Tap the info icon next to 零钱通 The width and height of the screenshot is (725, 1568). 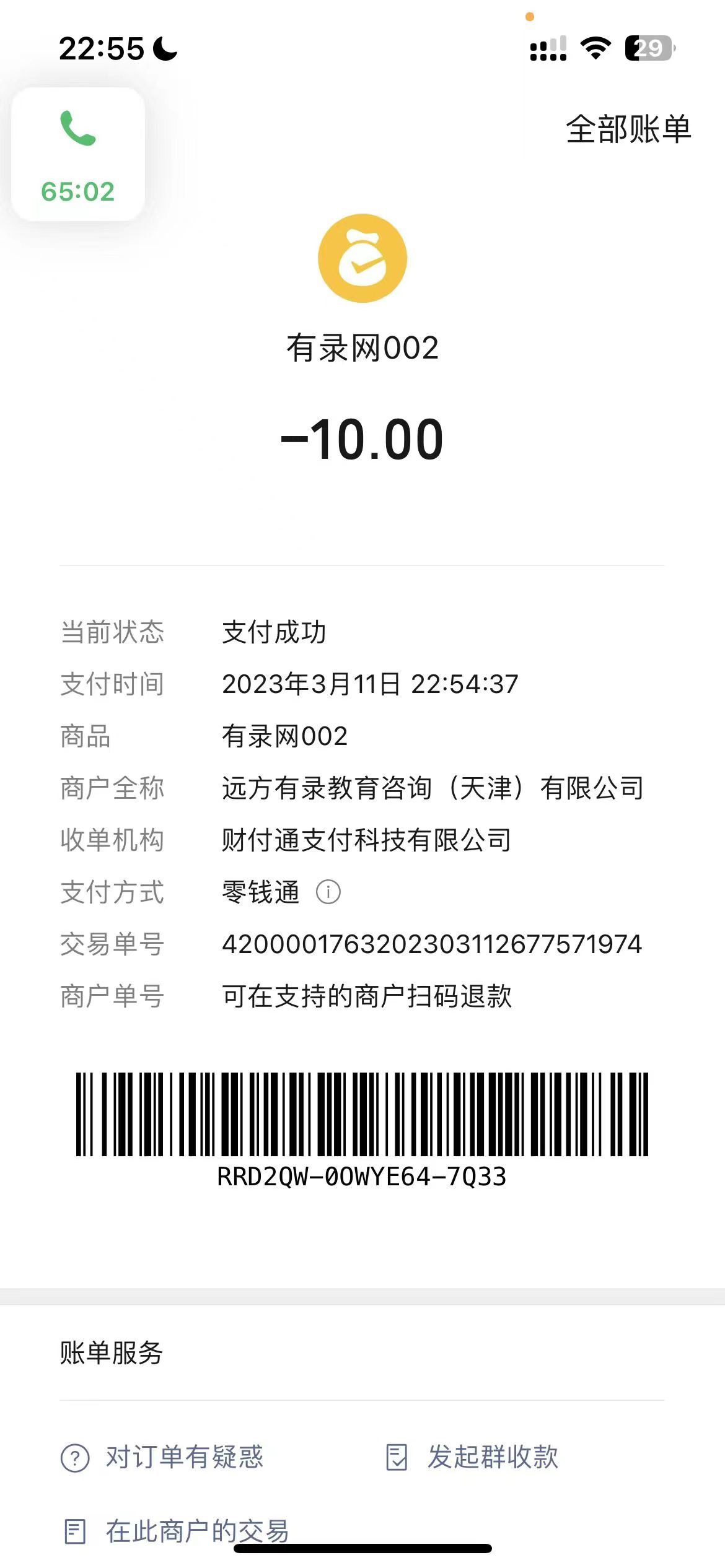pyautogui.click(x=328, y=892)
